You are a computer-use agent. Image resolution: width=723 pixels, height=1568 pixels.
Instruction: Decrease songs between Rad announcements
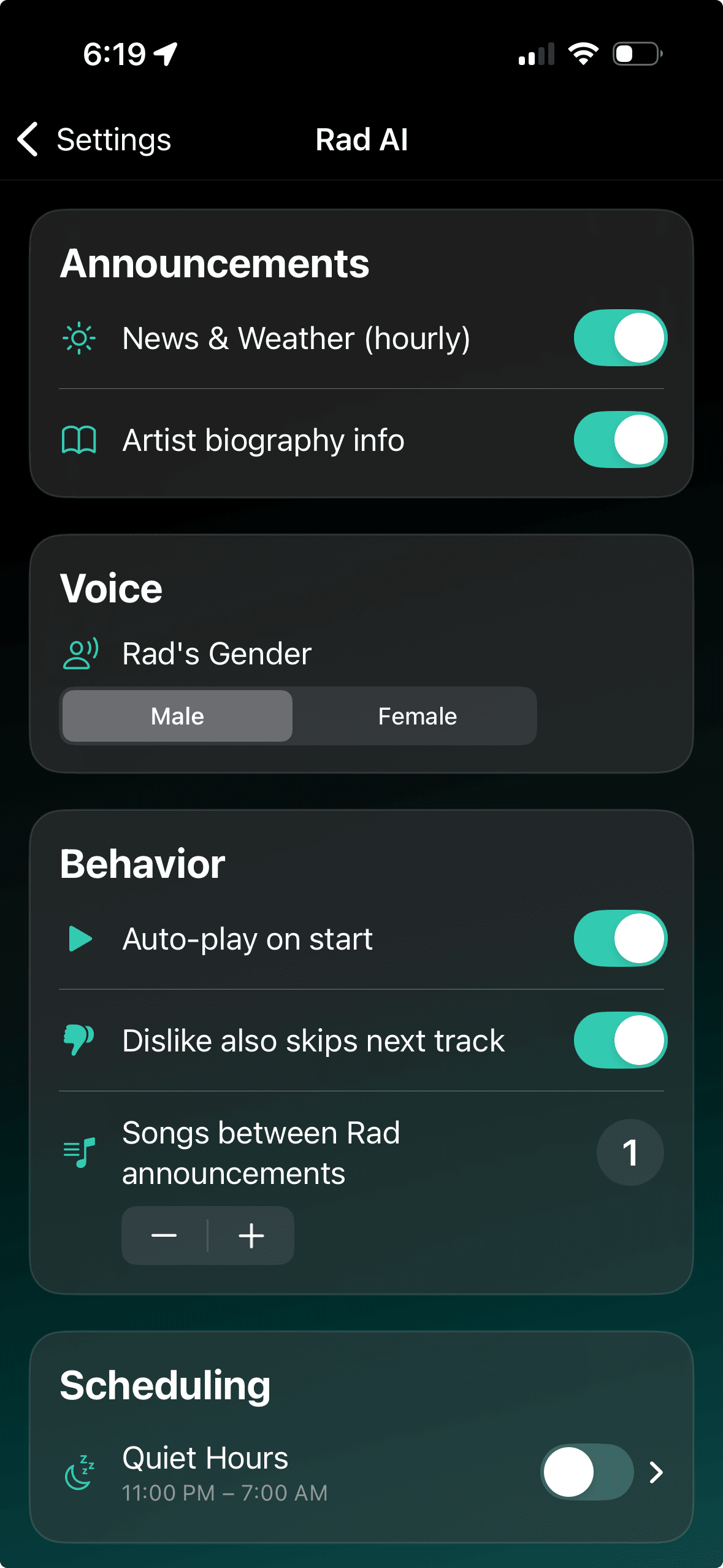click(164, 1235)
